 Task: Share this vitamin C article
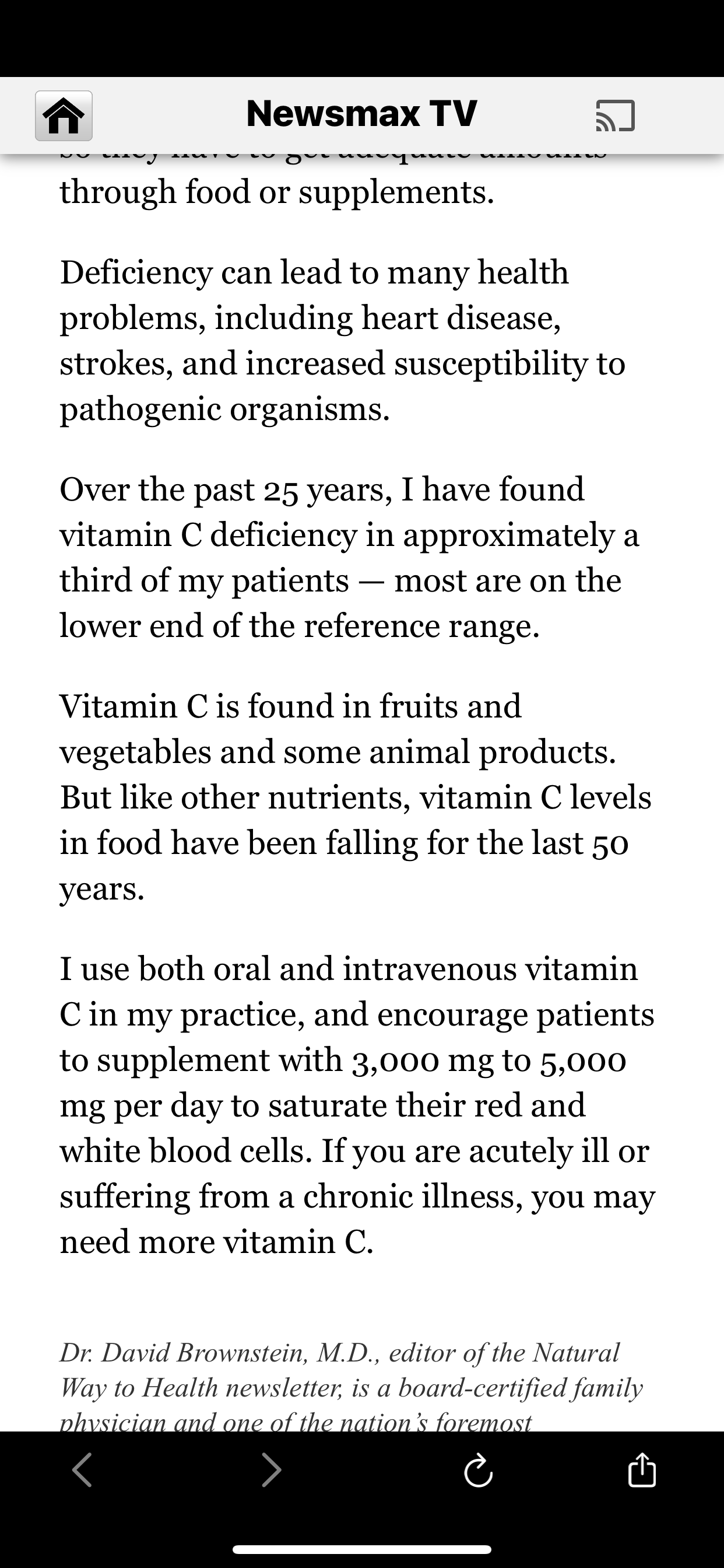(x=642, y=1470)
